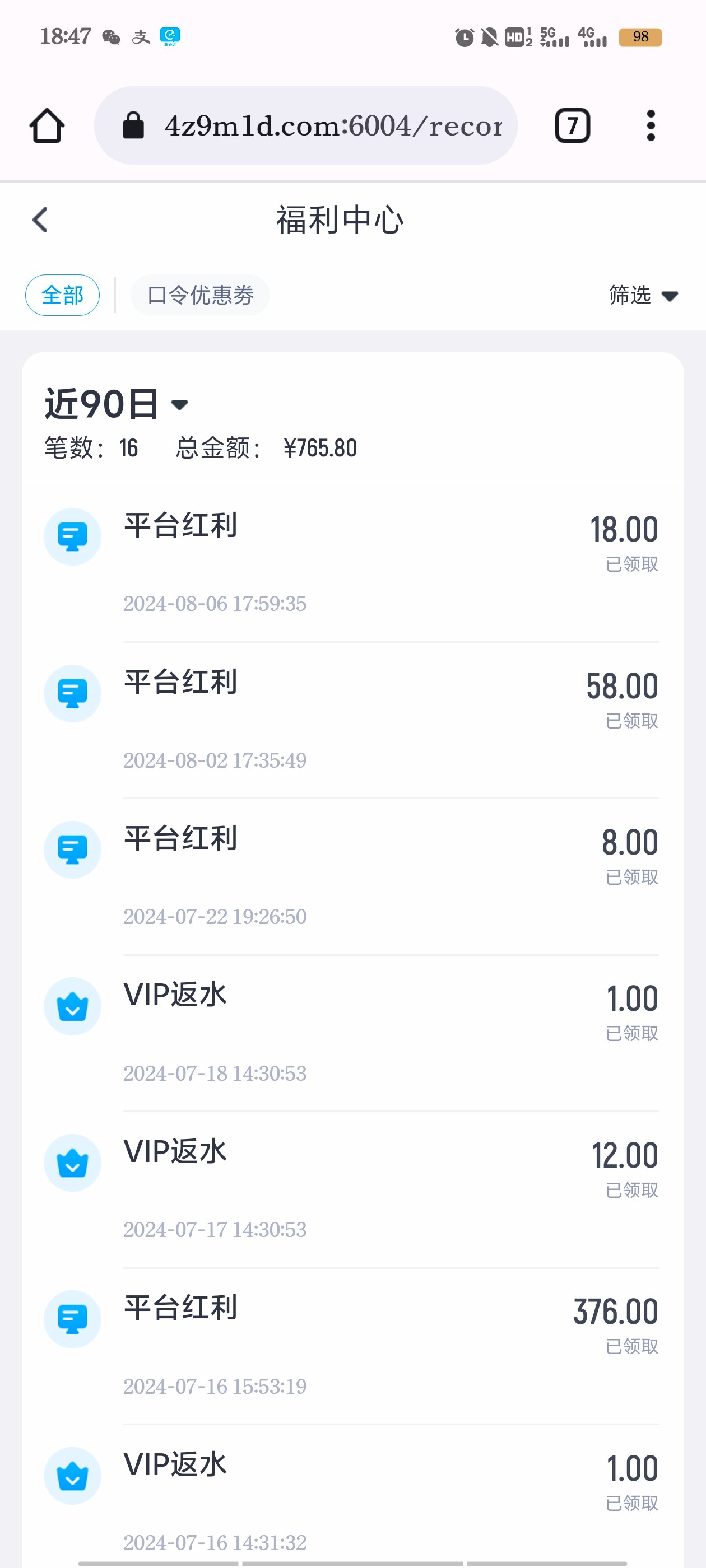Open the browser overflow menu
Image resolution: width=706 pixels, height=1568 pixels.
click(651, 126)
